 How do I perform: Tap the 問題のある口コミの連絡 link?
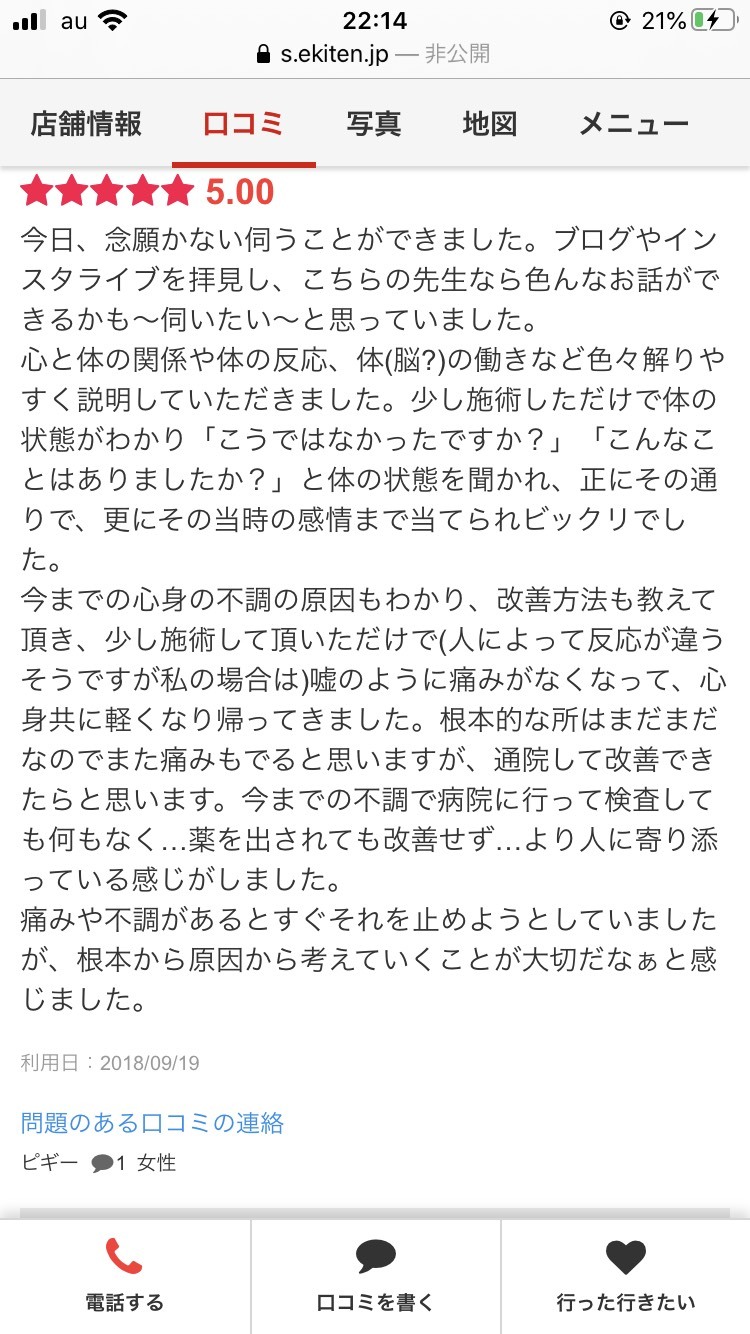pos(152,1122)
